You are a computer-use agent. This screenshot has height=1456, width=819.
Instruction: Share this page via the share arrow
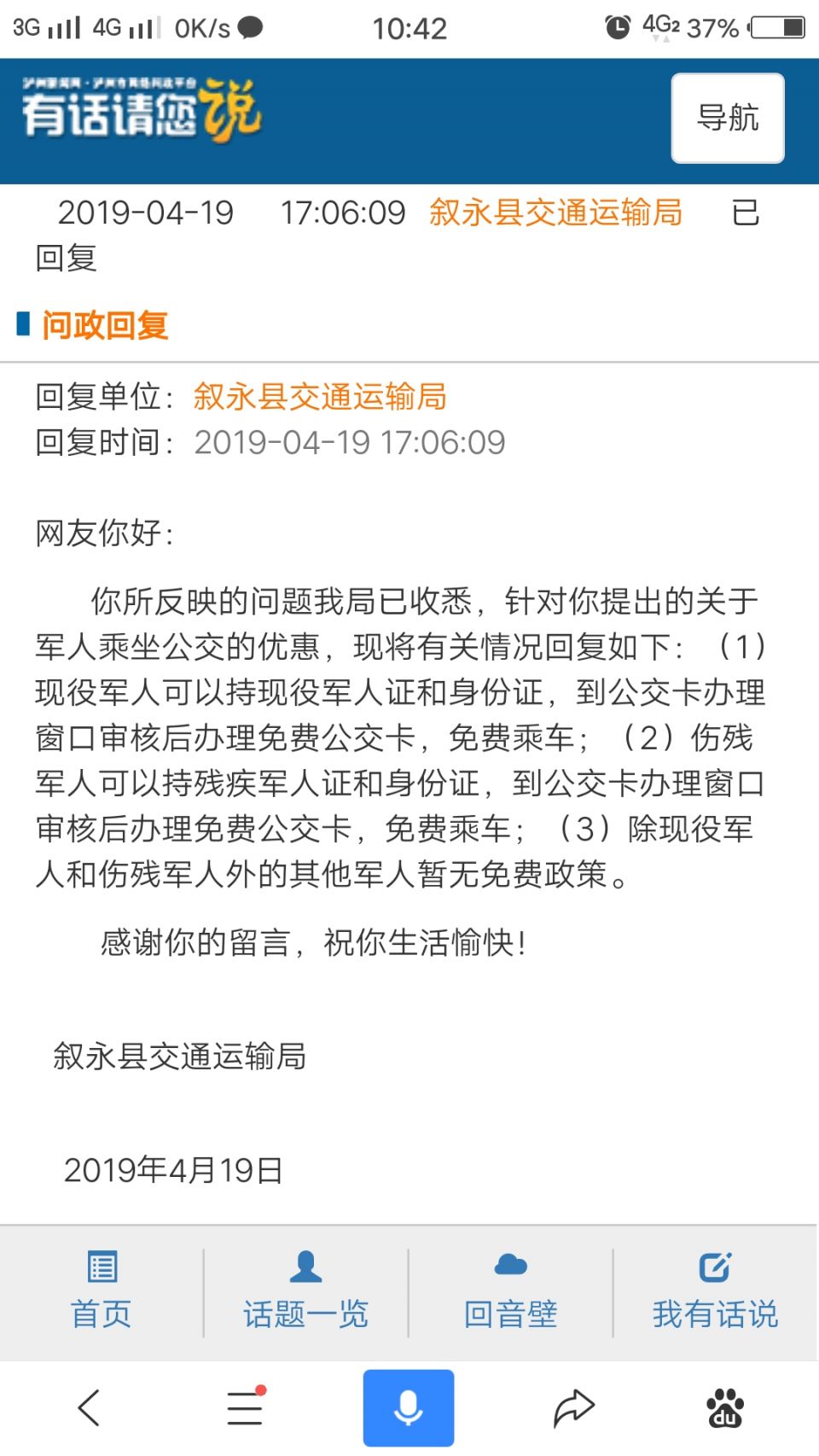pos(573,1408)
